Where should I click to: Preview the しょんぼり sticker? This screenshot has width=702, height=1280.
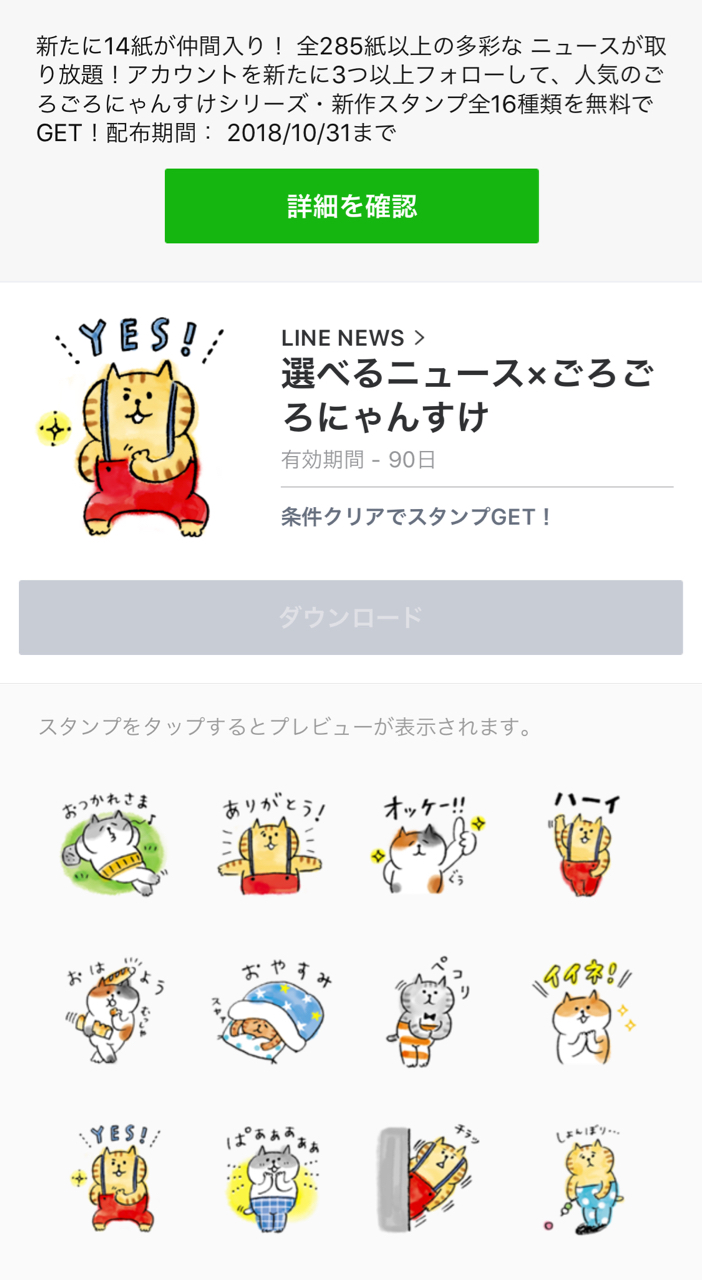589,1176
